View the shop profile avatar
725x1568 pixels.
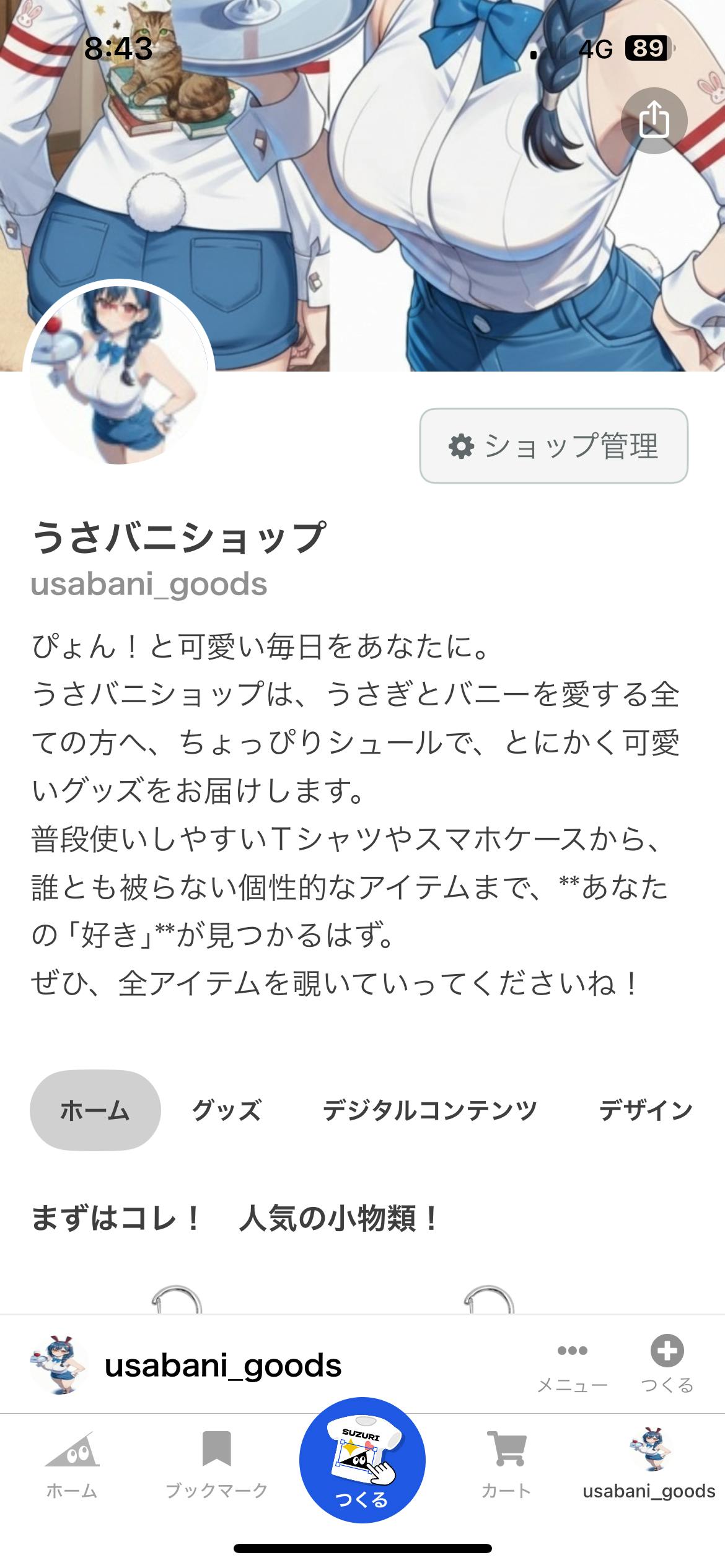pyautogui.click(x=119, y=374)
